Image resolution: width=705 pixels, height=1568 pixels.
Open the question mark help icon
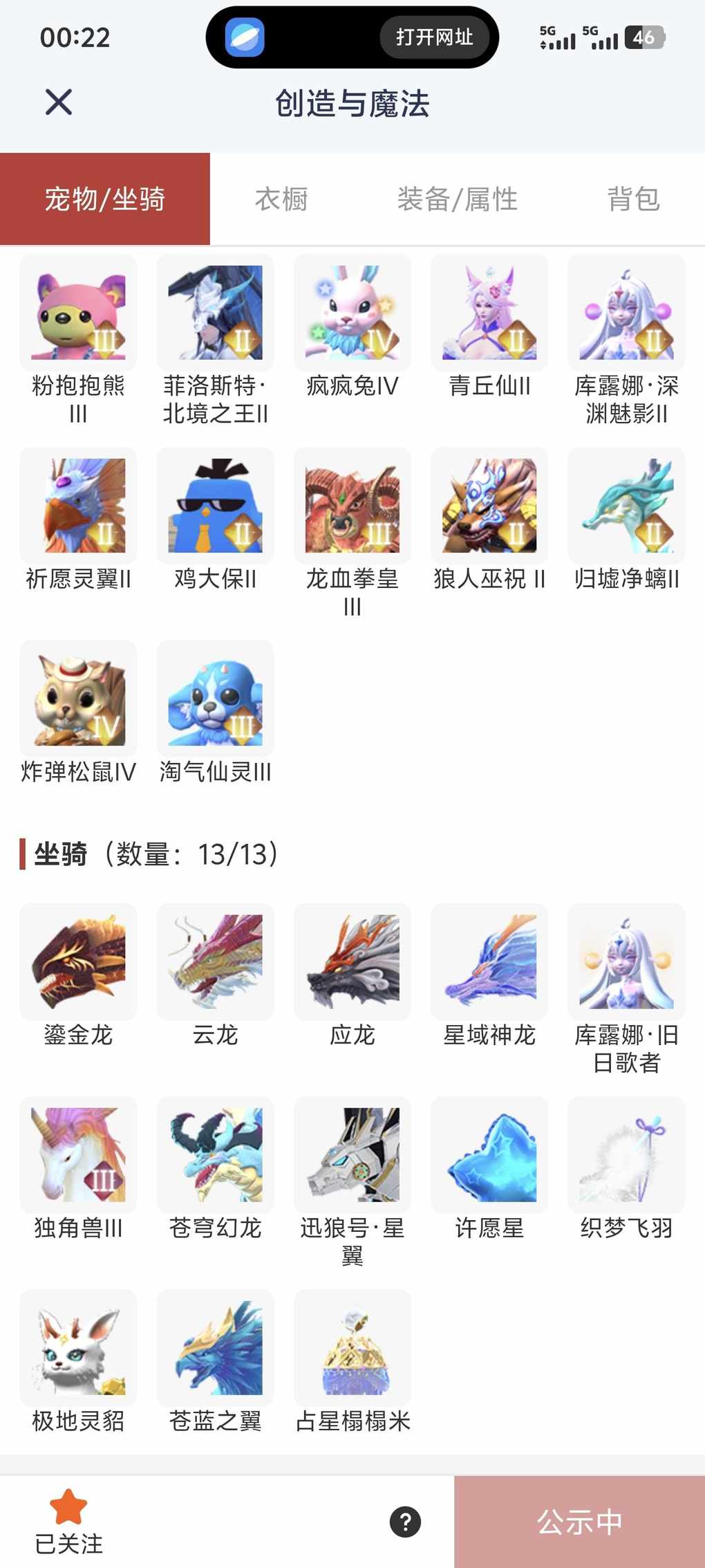pyautogui.click(x=405, y=1522)
